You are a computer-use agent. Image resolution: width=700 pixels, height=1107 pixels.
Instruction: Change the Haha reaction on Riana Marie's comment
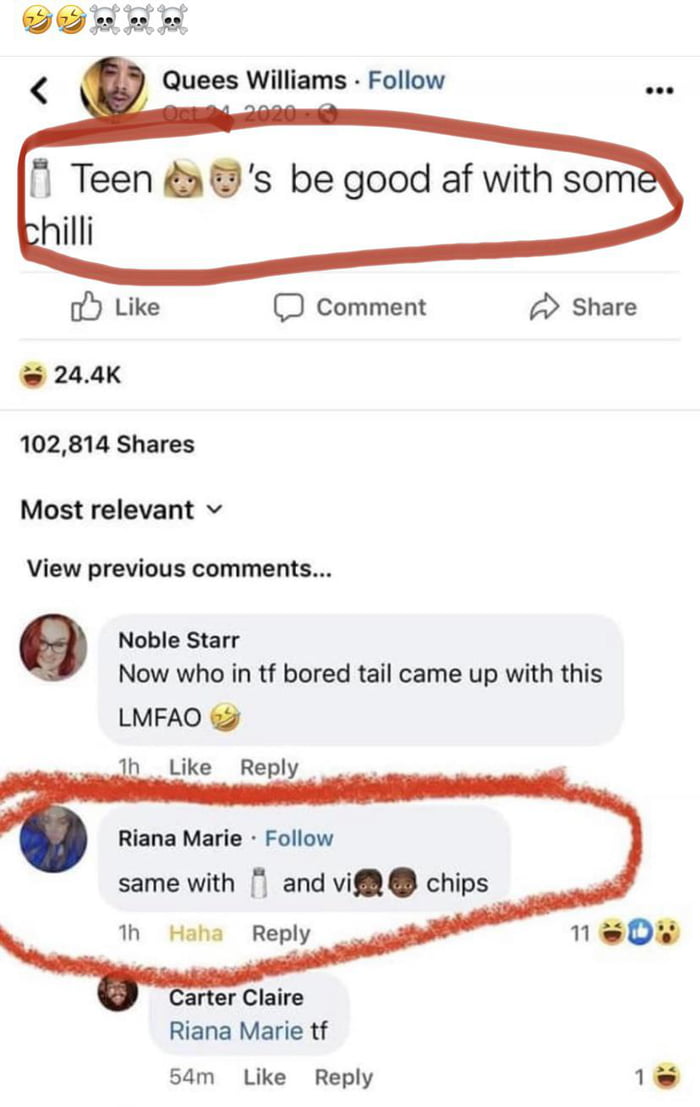click(x=196, y=933)
